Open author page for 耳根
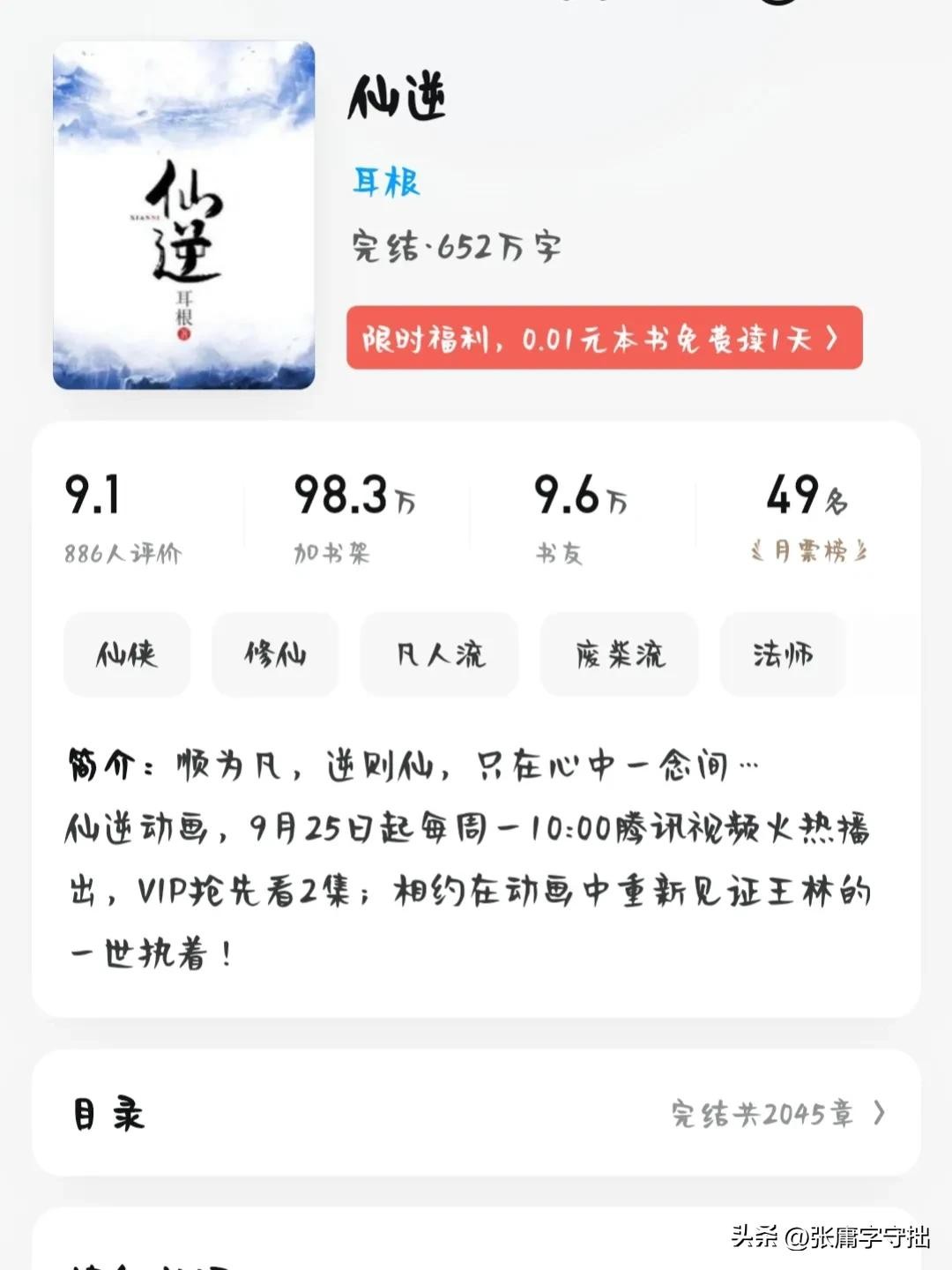The width and height of the screenshot is (952, 1270). [x=386, y=182]
